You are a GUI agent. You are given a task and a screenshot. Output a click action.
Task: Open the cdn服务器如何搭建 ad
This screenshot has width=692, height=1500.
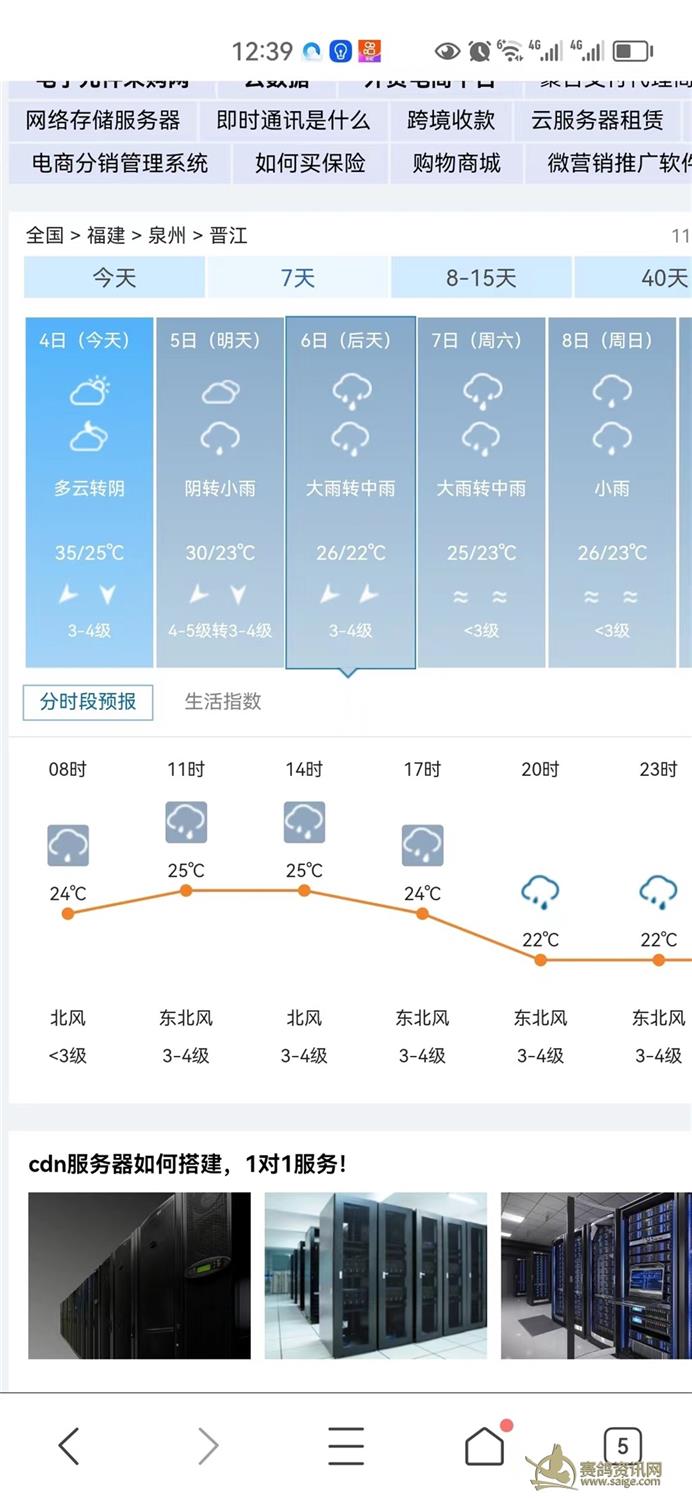(x=187, y=1164)
